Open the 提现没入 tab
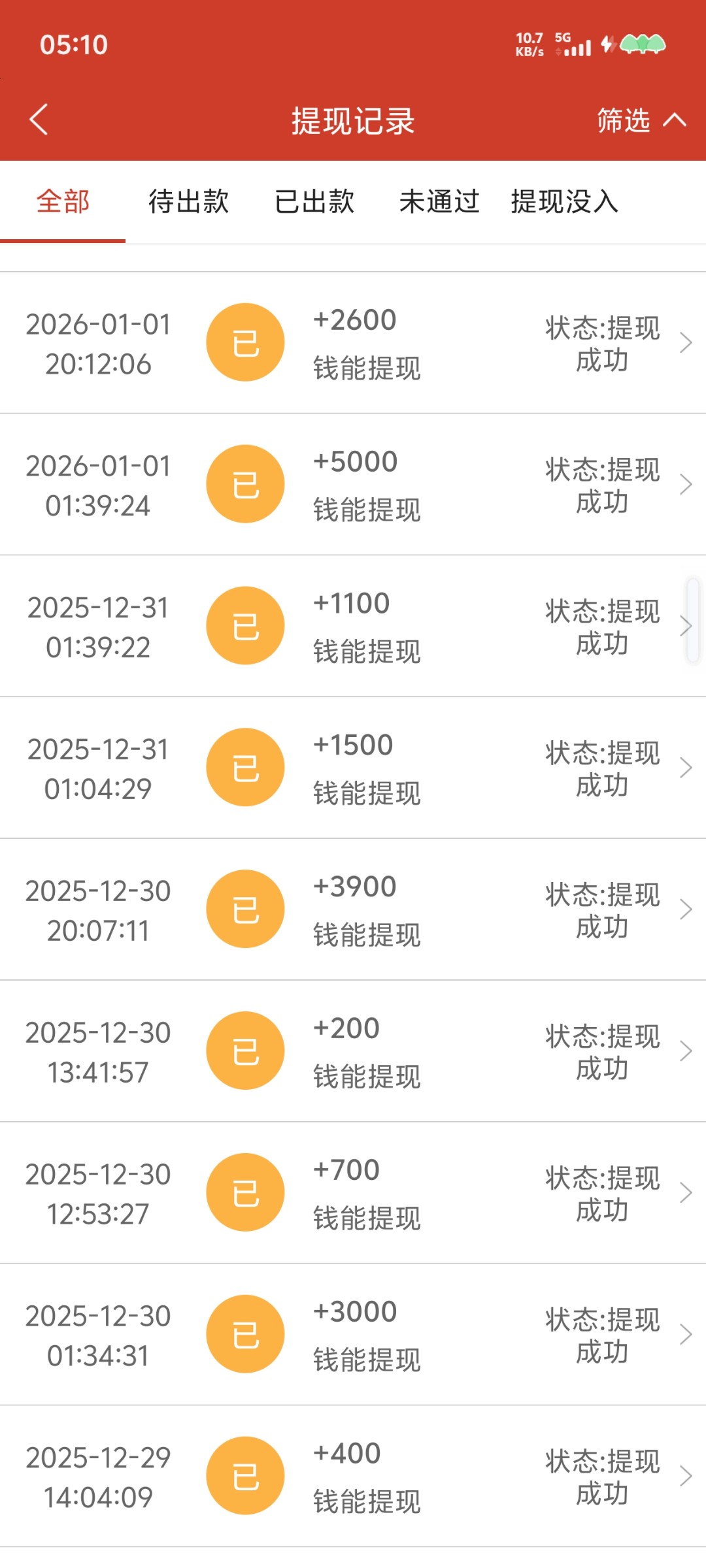The height and width of the screenshot is (1568, 706). (x=565, y=201)
